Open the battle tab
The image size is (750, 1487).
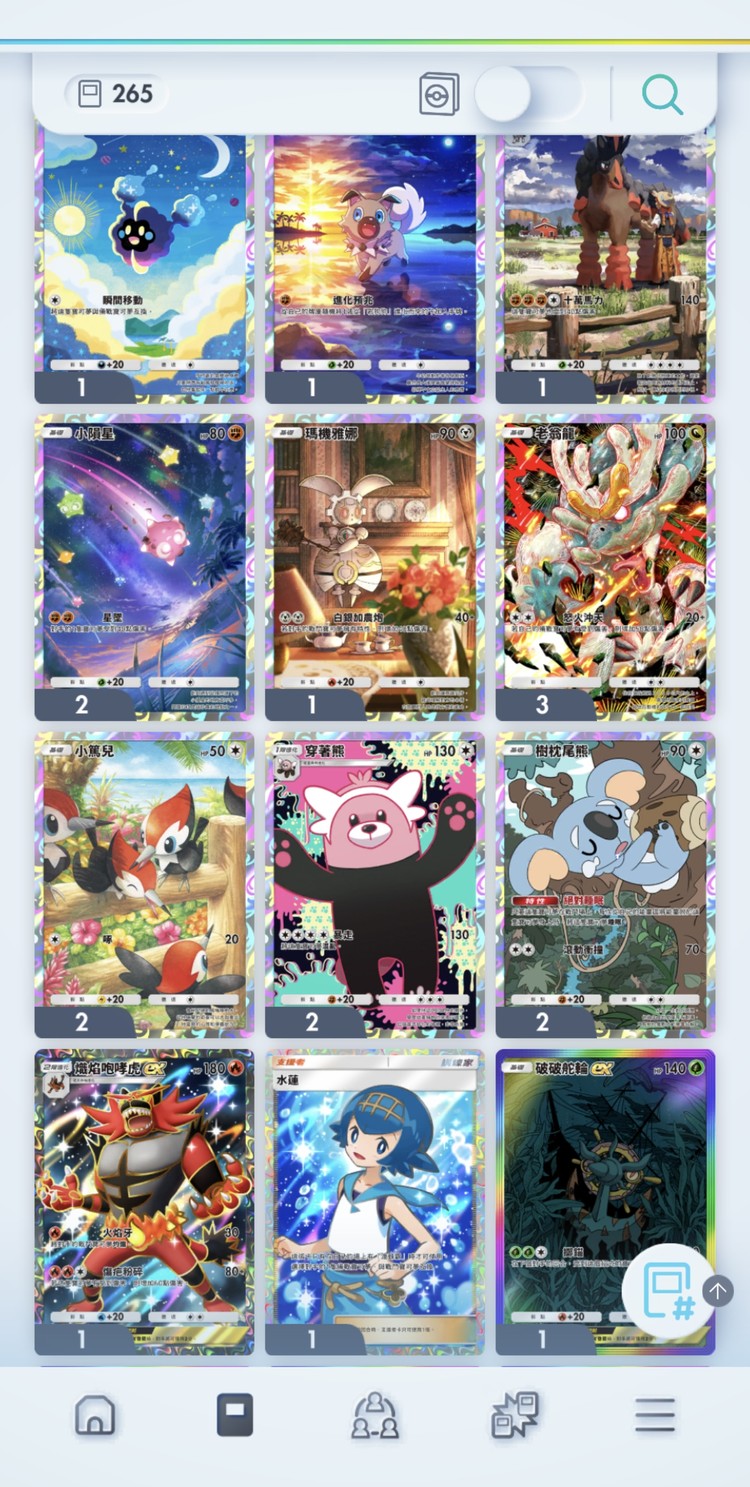[x=515, y=1416]
